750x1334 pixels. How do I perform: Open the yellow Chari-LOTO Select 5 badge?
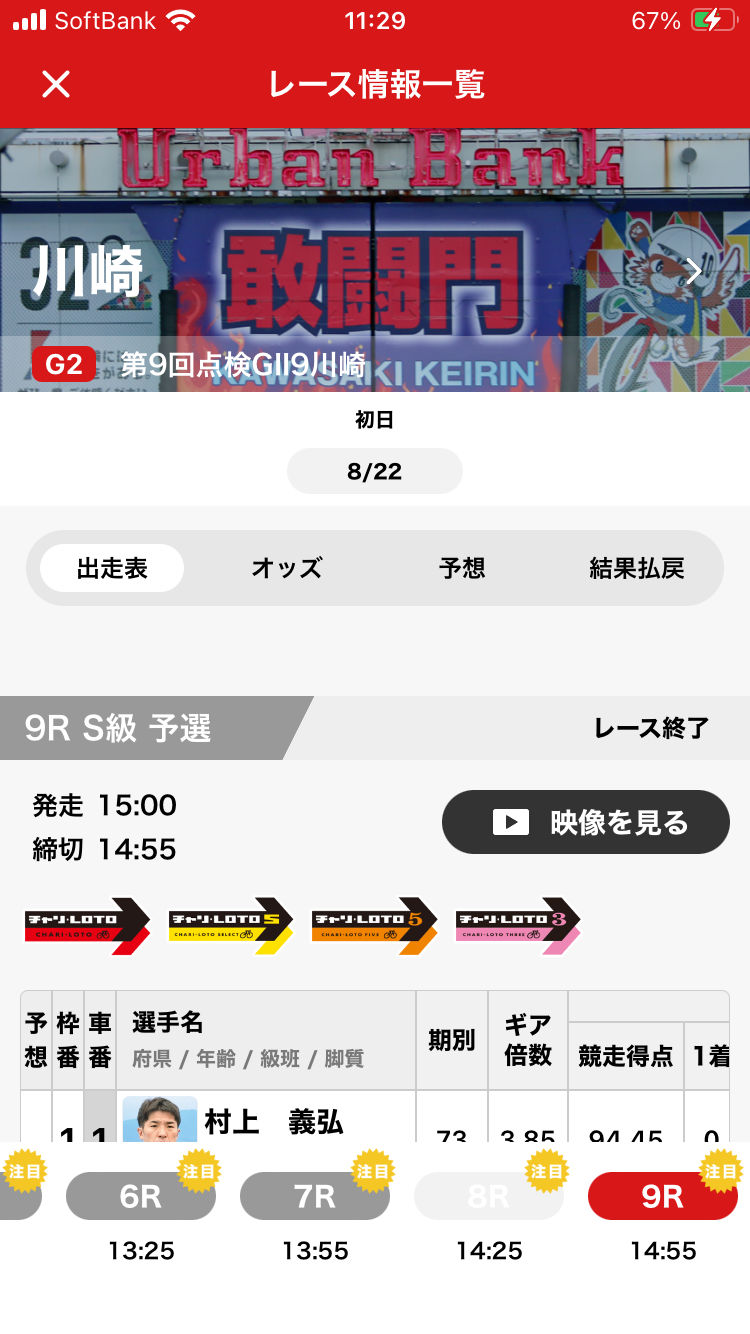click(x=230, y=925)
